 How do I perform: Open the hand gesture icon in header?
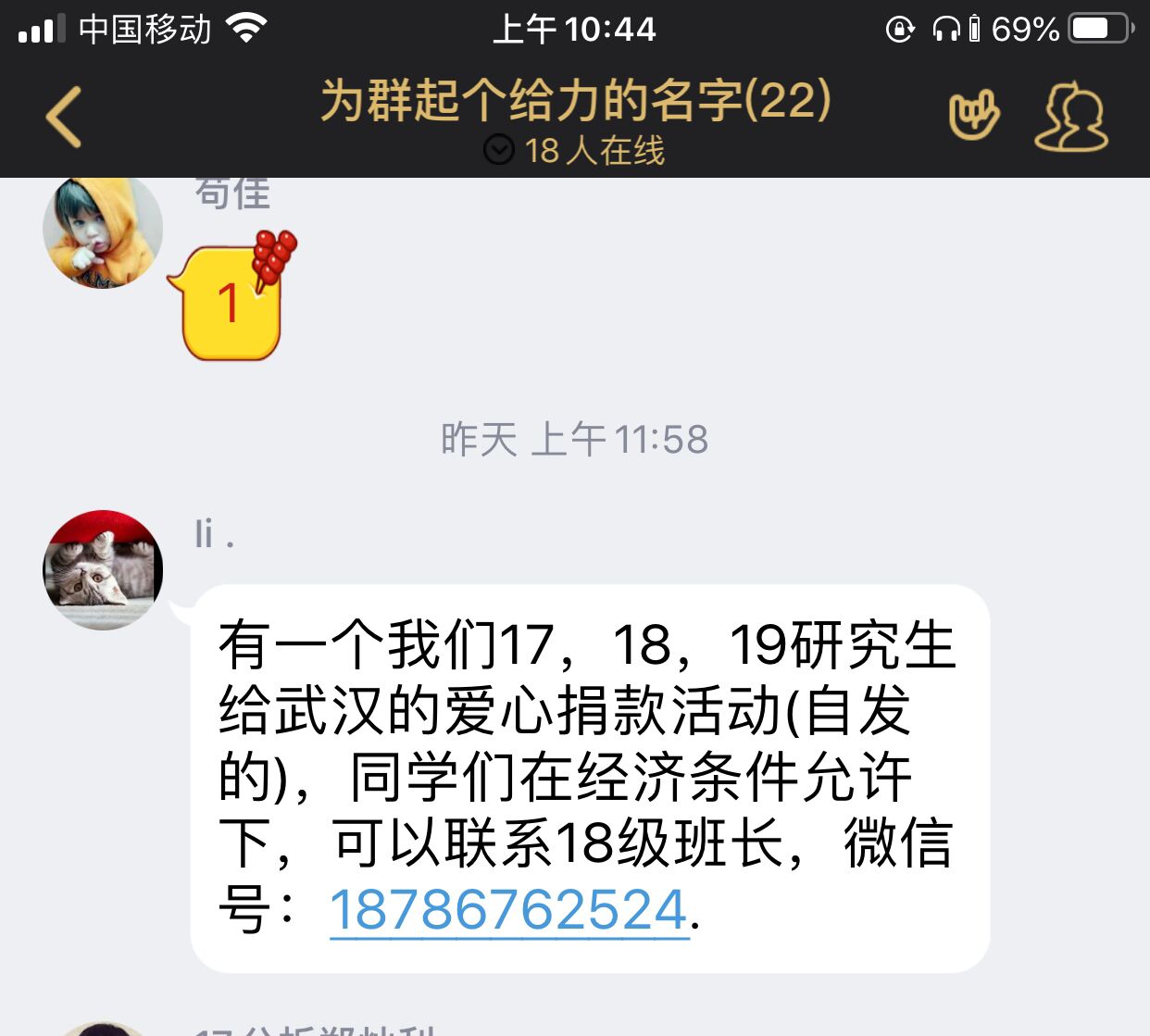[974, 117]
